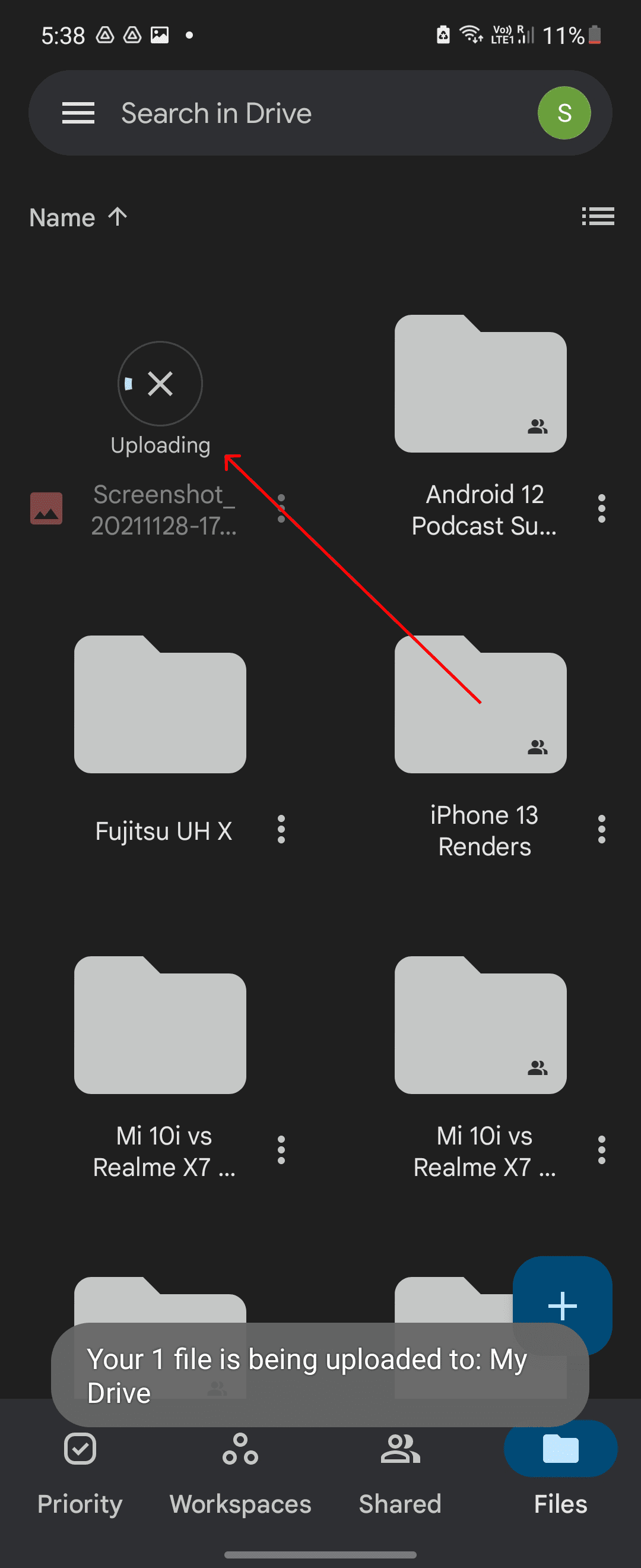Open the Android 12 Podcast folder
This screenshot has height=1568, width=641.
480,384
